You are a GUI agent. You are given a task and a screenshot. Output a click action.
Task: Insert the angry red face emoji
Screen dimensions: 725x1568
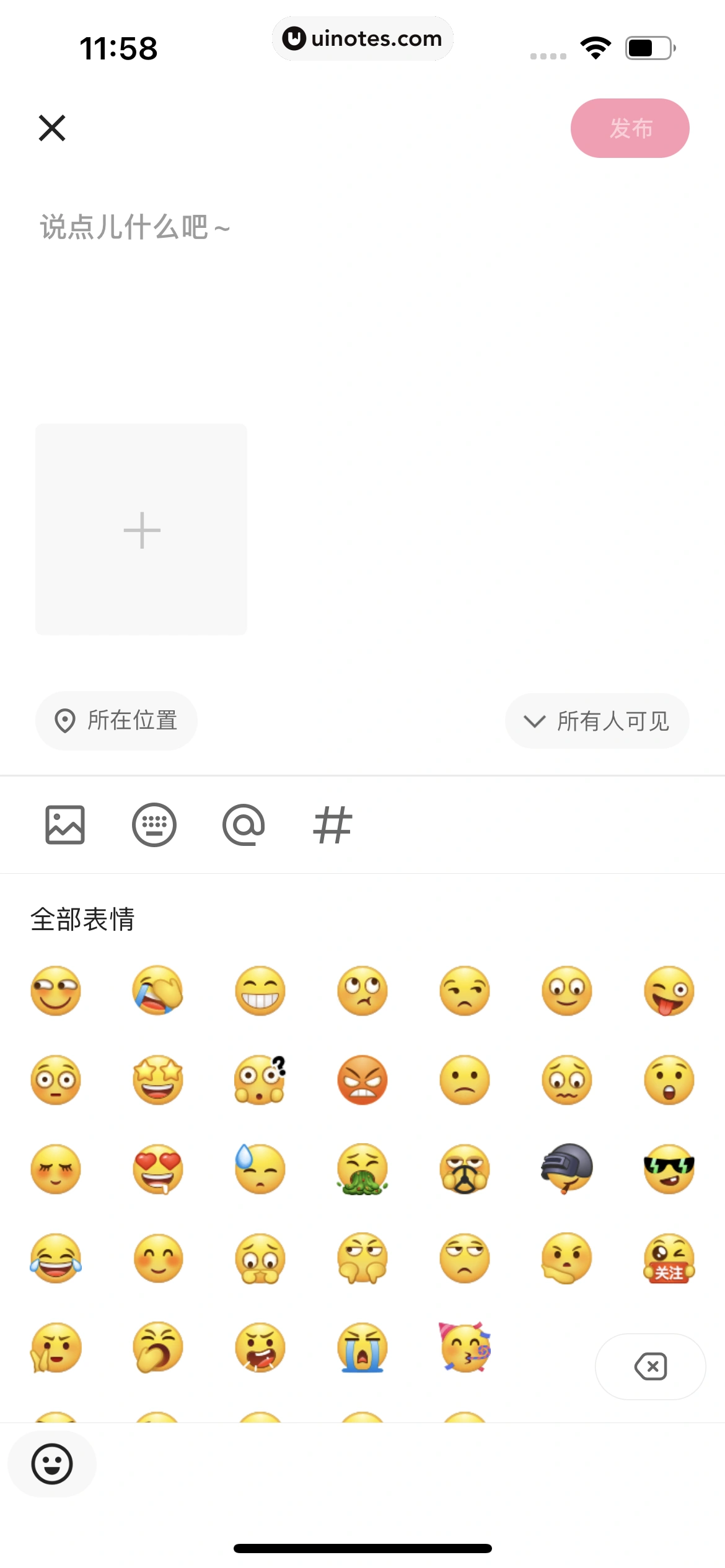362,1080
